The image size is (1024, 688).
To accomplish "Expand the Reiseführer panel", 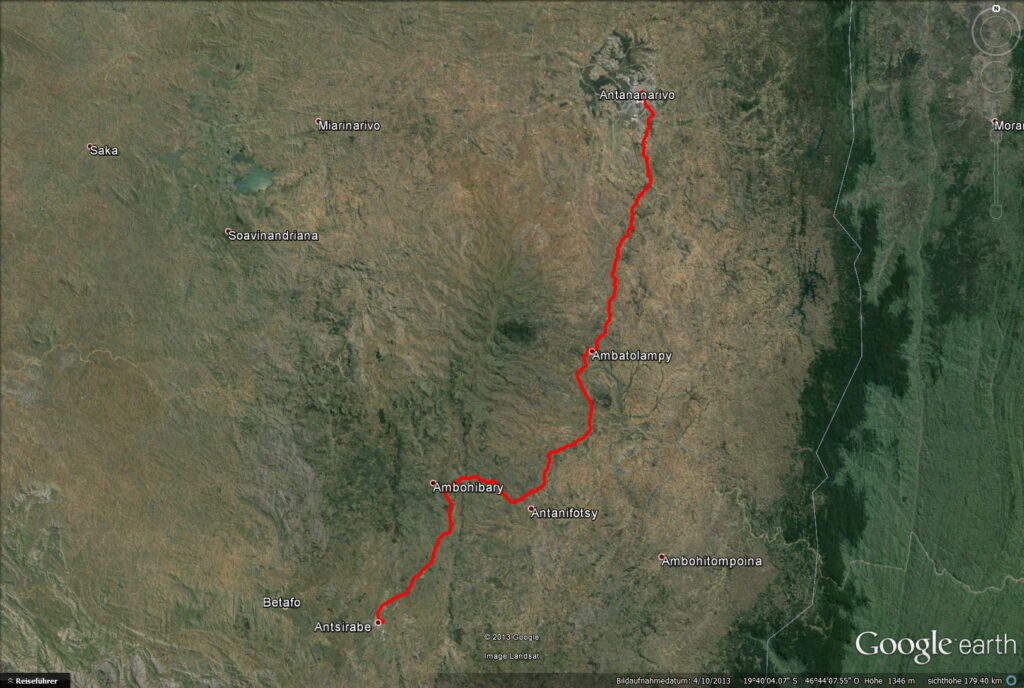I will coord(35,681).
